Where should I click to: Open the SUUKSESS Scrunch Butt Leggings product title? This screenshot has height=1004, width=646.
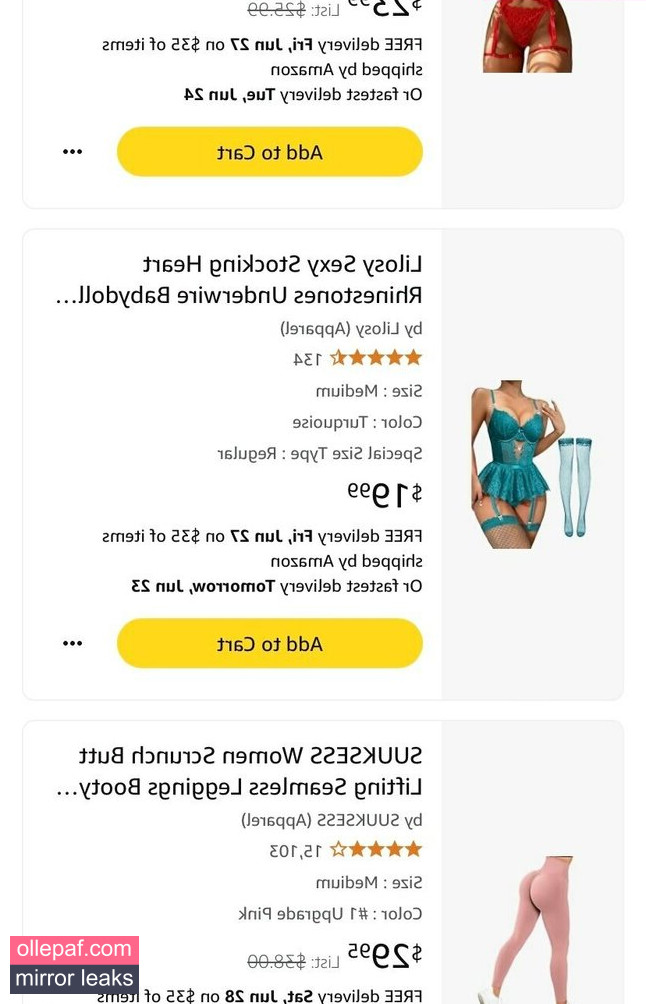(x=240, y=771)
